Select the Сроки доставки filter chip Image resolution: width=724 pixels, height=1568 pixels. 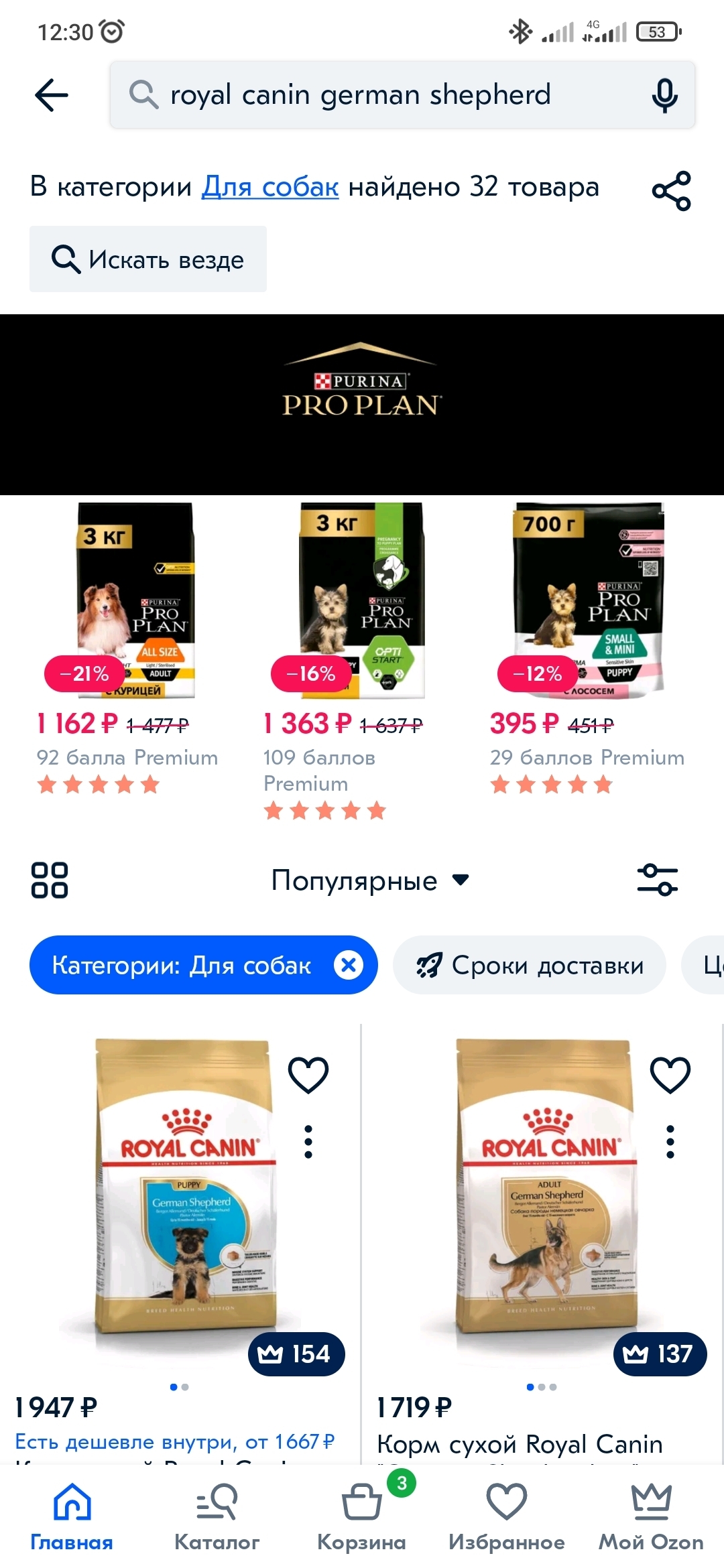coord(530,965)
